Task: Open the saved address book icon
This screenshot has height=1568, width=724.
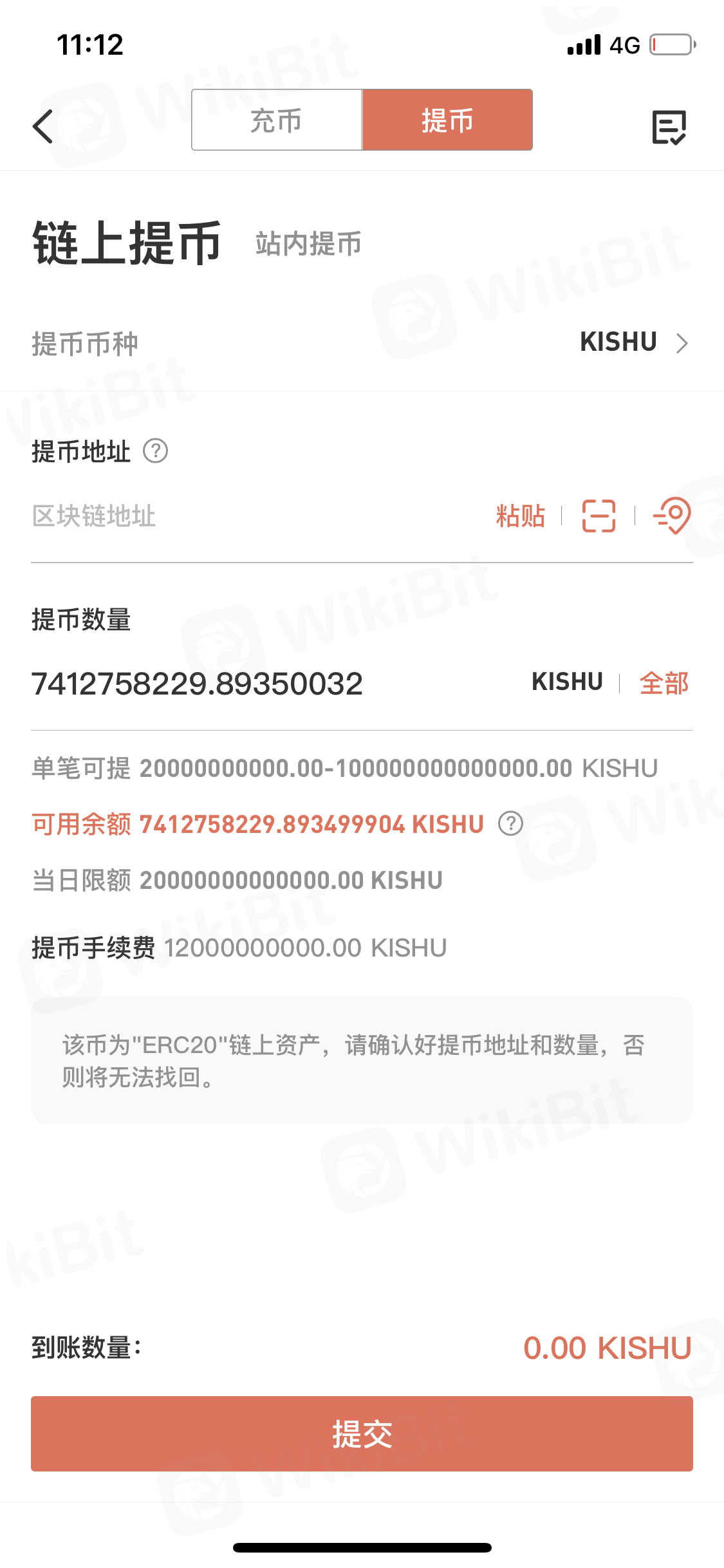Action: pyautogui.click(x=673, y=516)
